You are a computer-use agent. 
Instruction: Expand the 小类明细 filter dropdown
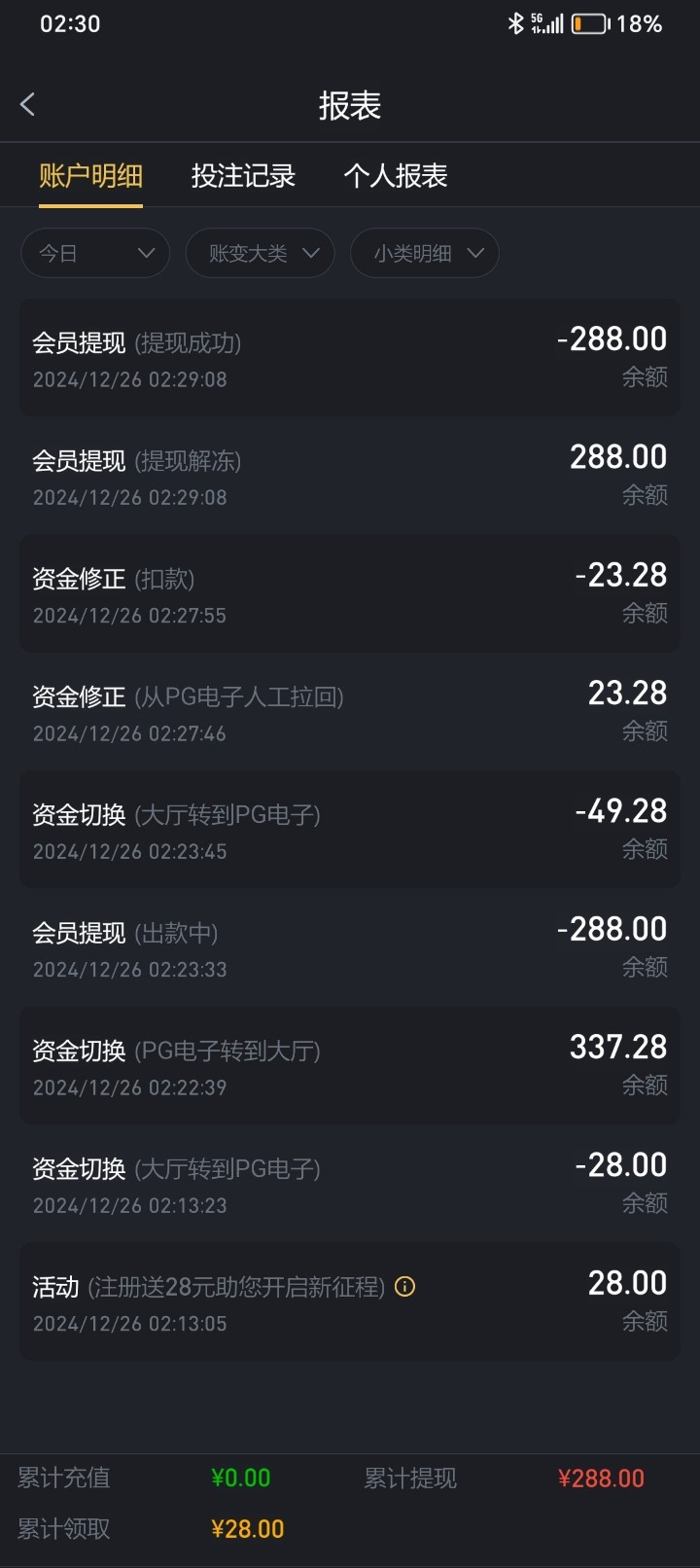click(424, 254)
